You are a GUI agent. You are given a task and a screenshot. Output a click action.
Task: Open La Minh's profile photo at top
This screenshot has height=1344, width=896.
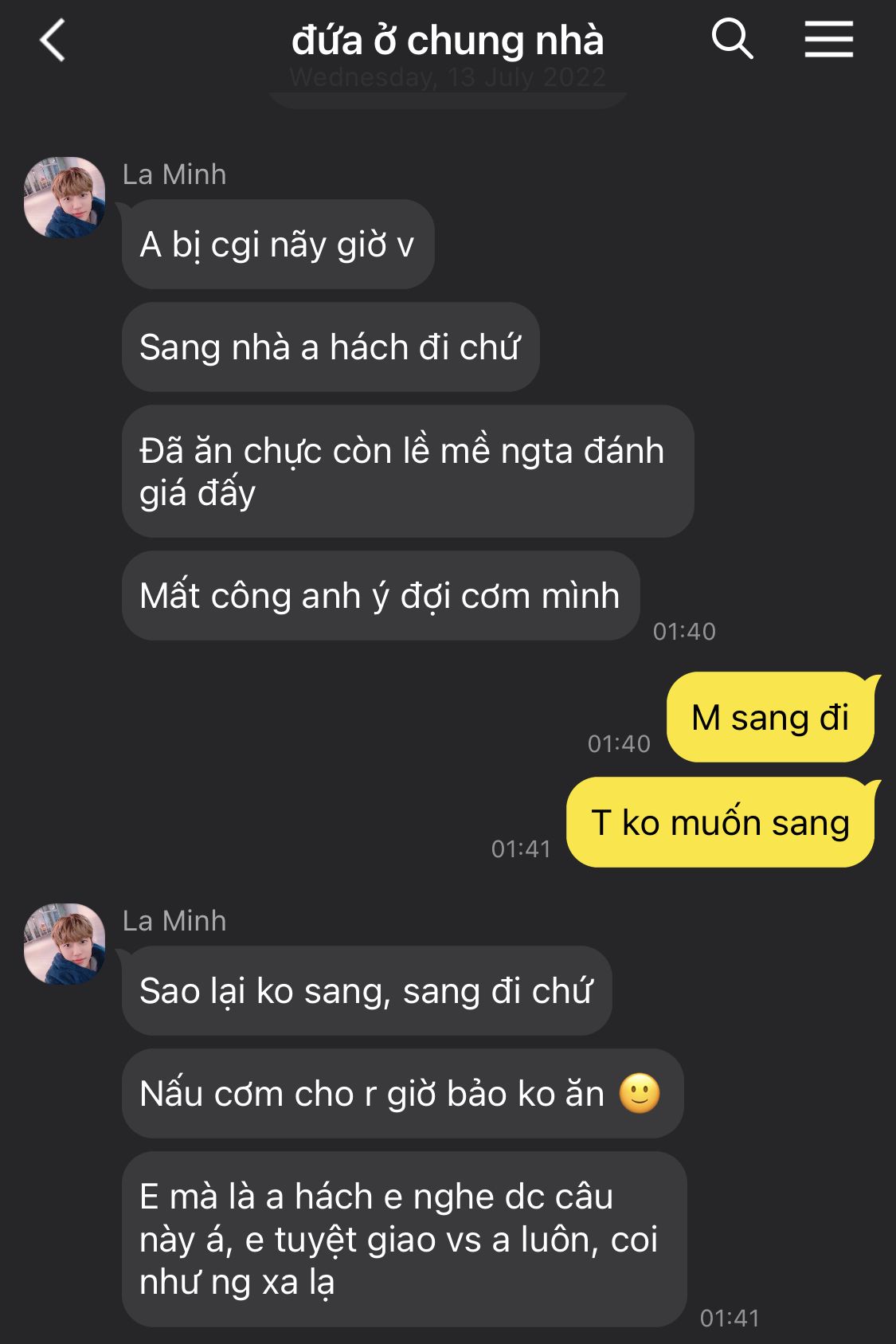pyautogui.click(x=65, y=197)
